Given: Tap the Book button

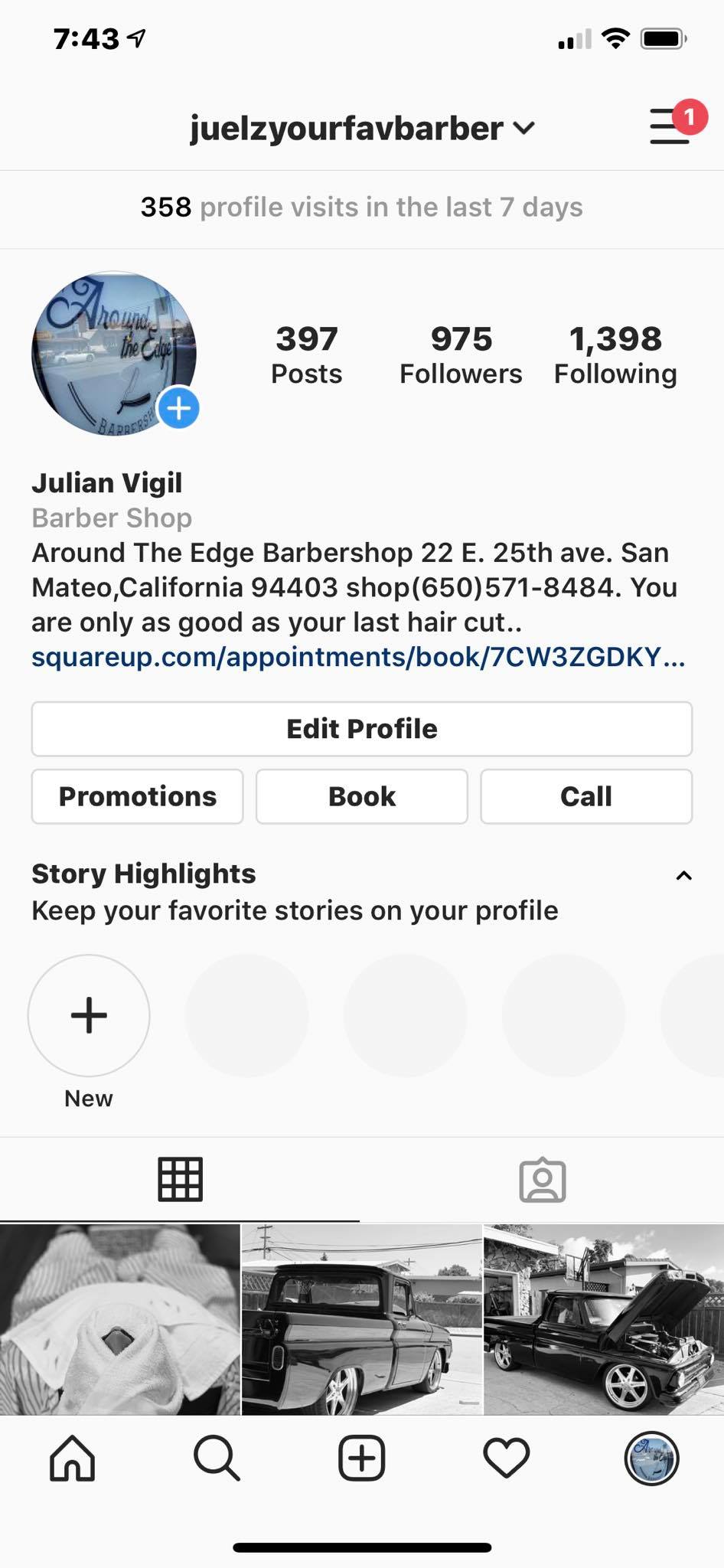Looking at the screenshot, I should pos(361,796).
